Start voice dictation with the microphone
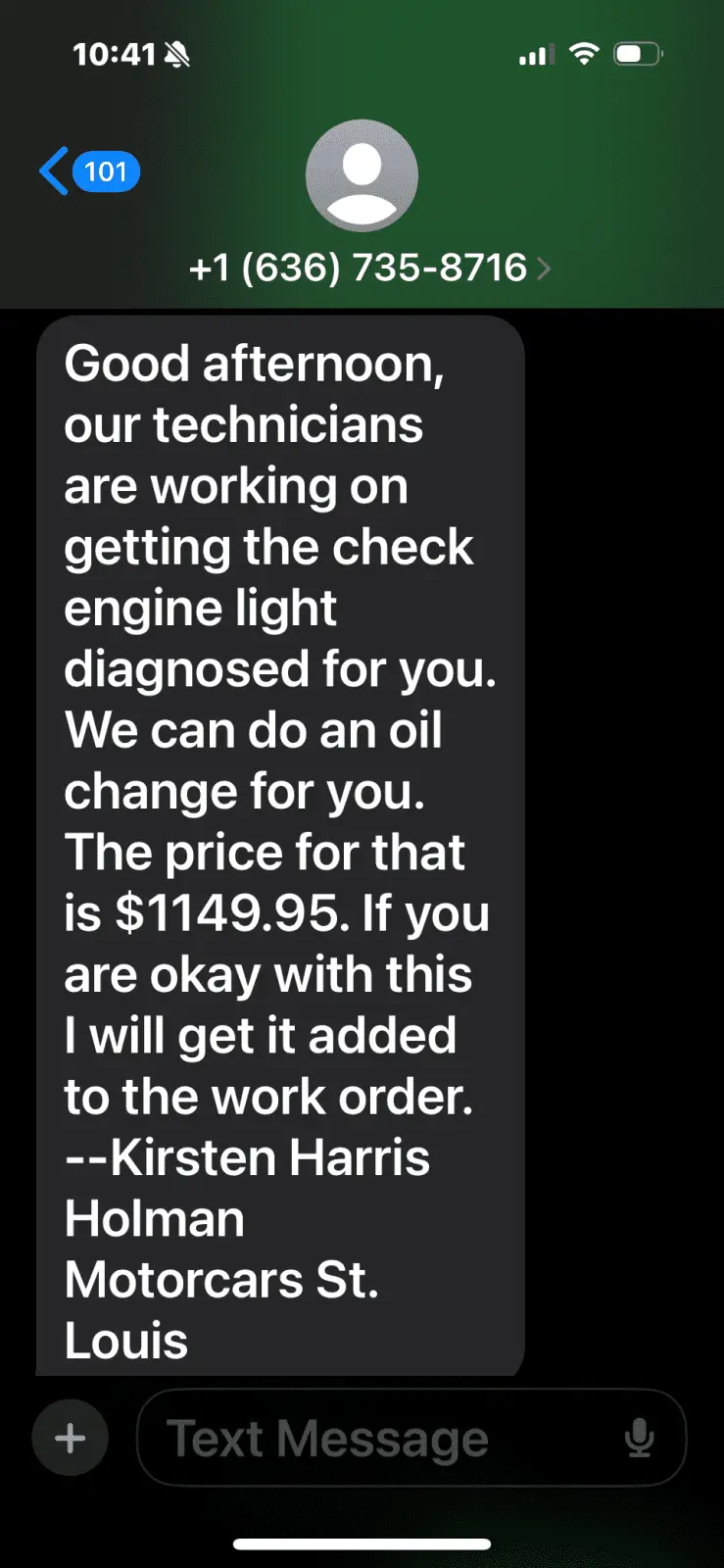Image resolution: width=724 pixels, height=1568 pixels. (639, 1438)
